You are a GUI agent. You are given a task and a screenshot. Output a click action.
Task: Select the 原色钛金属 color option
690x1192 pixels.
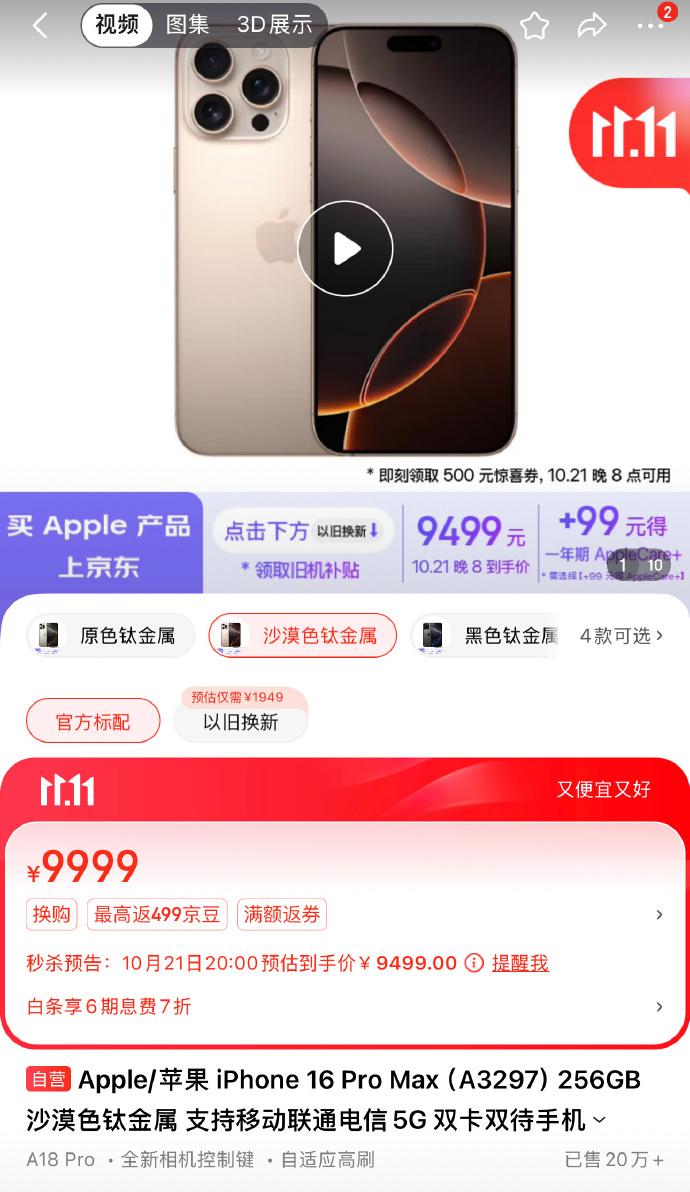(x=110, y=636)
